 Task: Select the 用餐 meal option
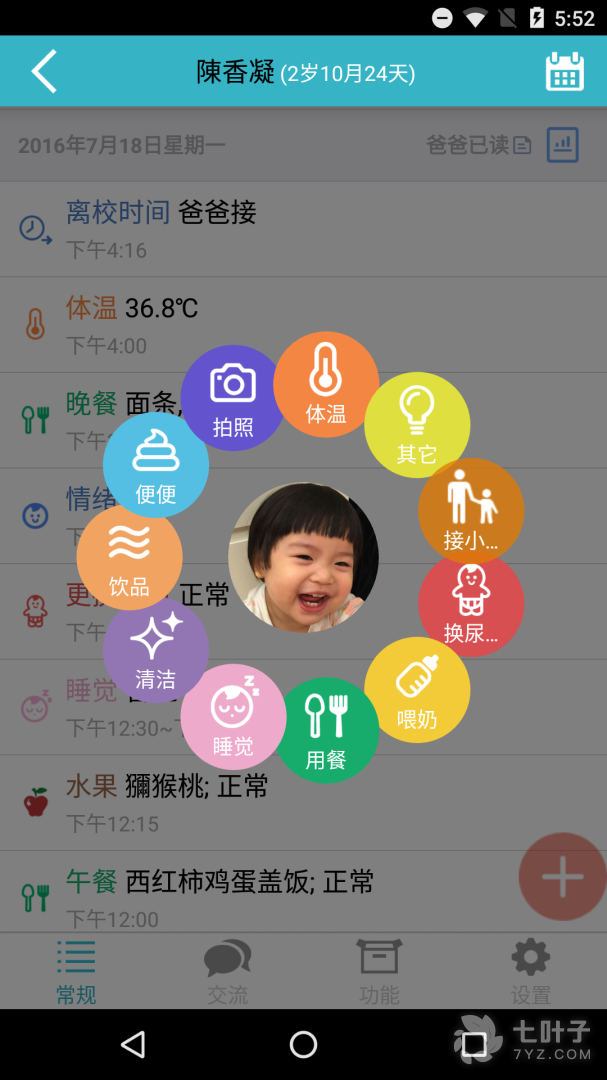(326, 731)
